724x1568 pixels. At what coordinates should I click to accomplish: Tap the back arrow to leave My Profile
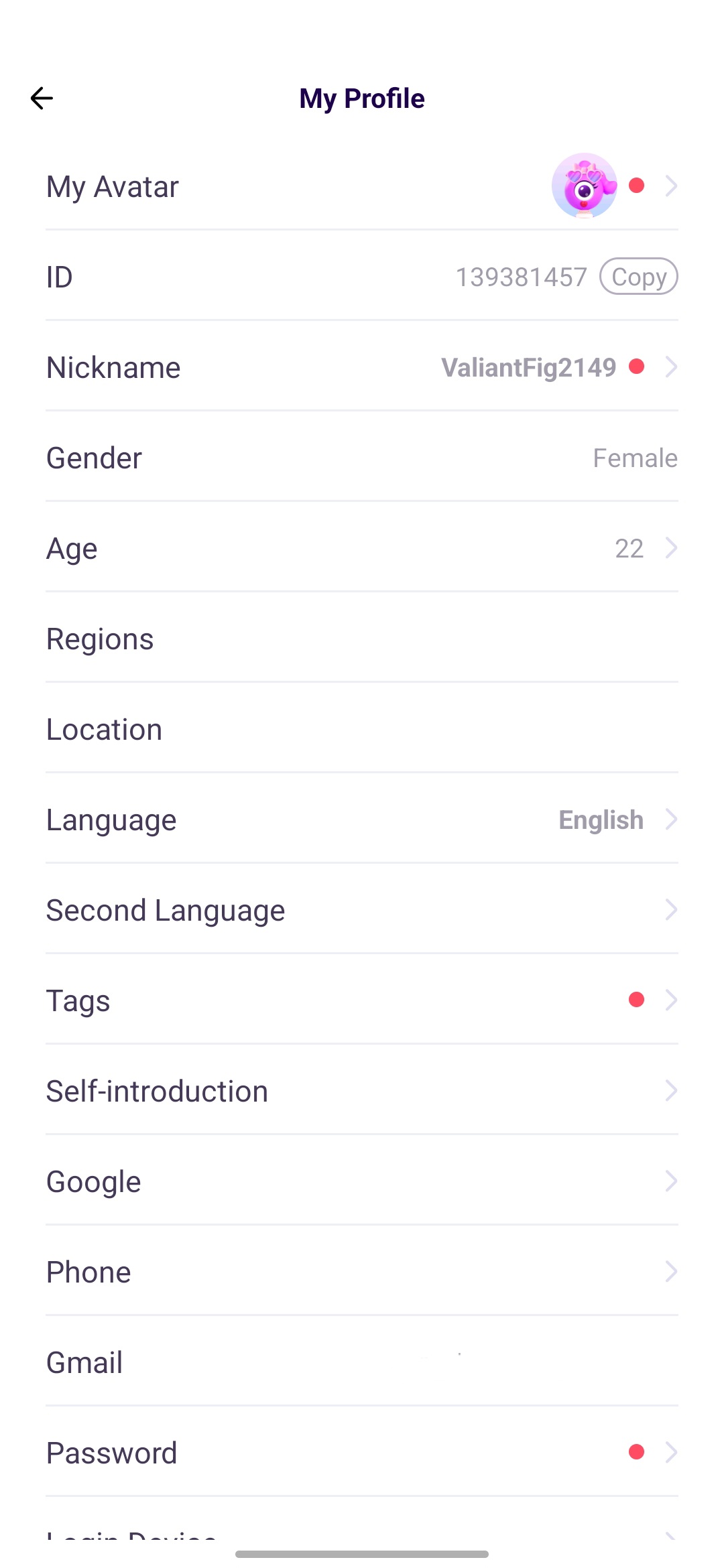coord(42,98)
